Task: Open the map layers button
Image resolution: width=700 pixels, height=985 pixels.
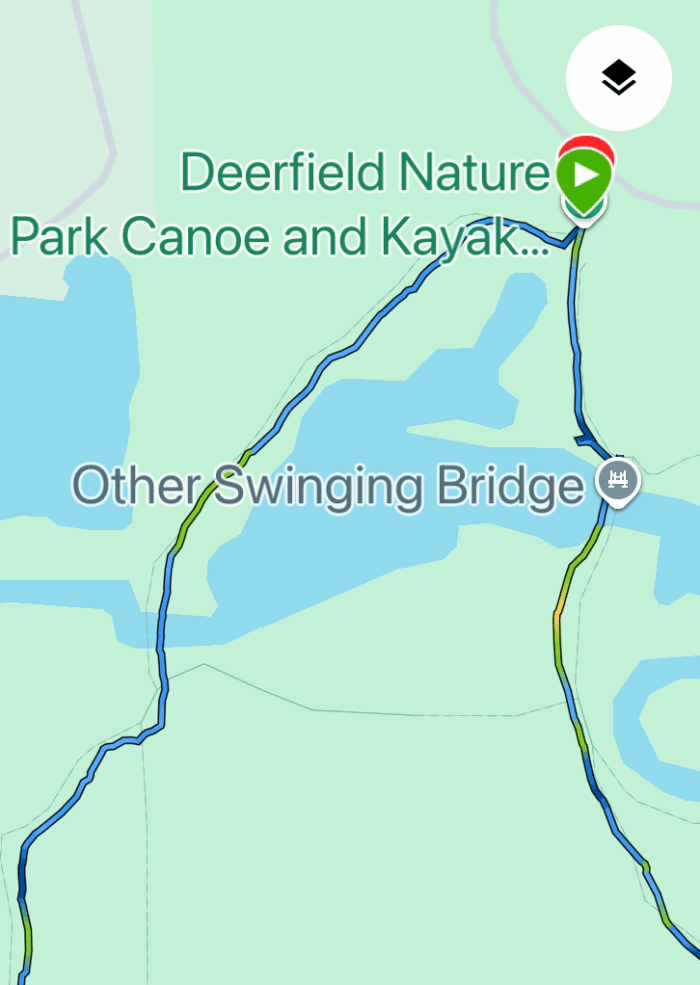Action: tap(619, 77)
